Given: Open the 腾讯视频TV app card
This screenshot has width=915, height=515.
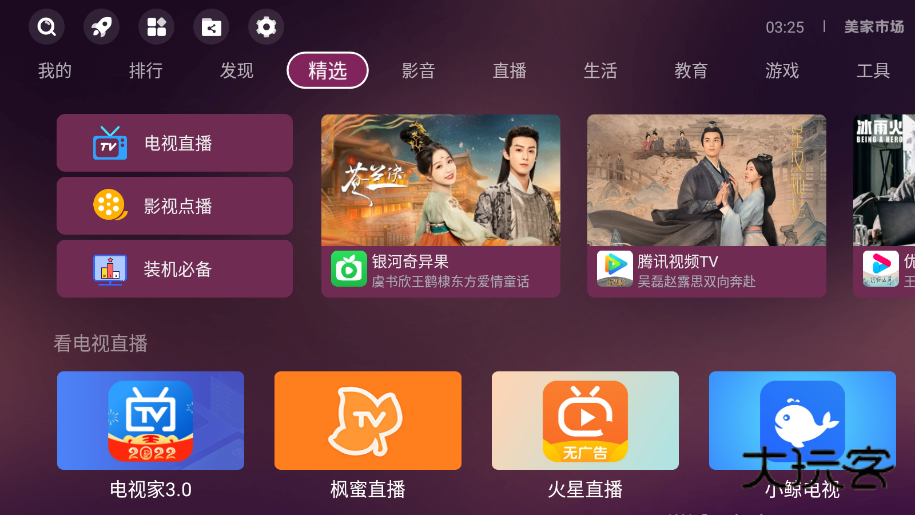Looking at the screenshot, I should coord(706,205).
